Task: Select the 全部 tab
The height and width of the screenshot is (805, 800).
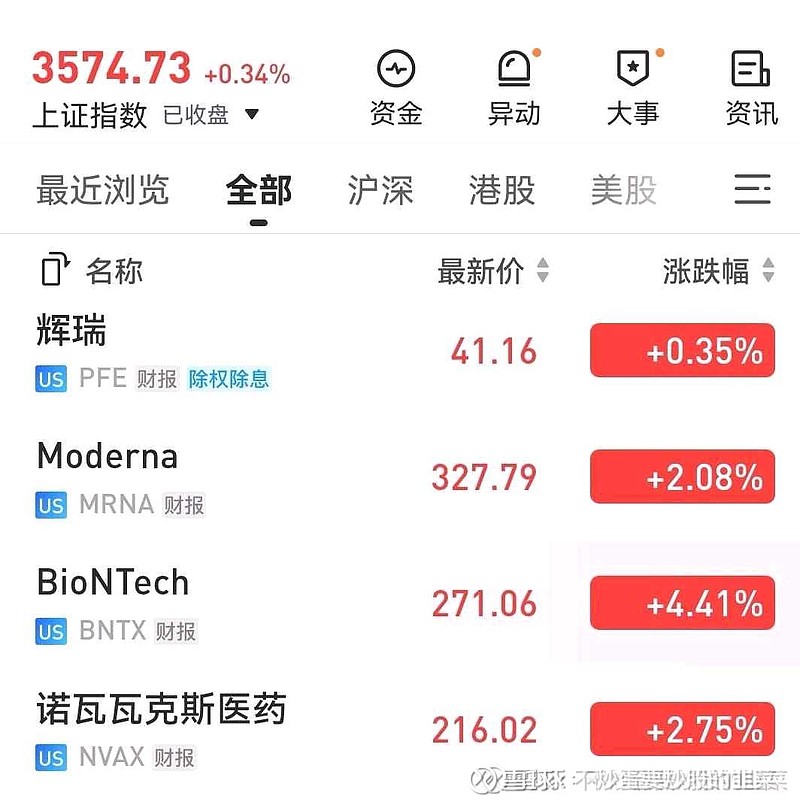Action: pos(259,190)
